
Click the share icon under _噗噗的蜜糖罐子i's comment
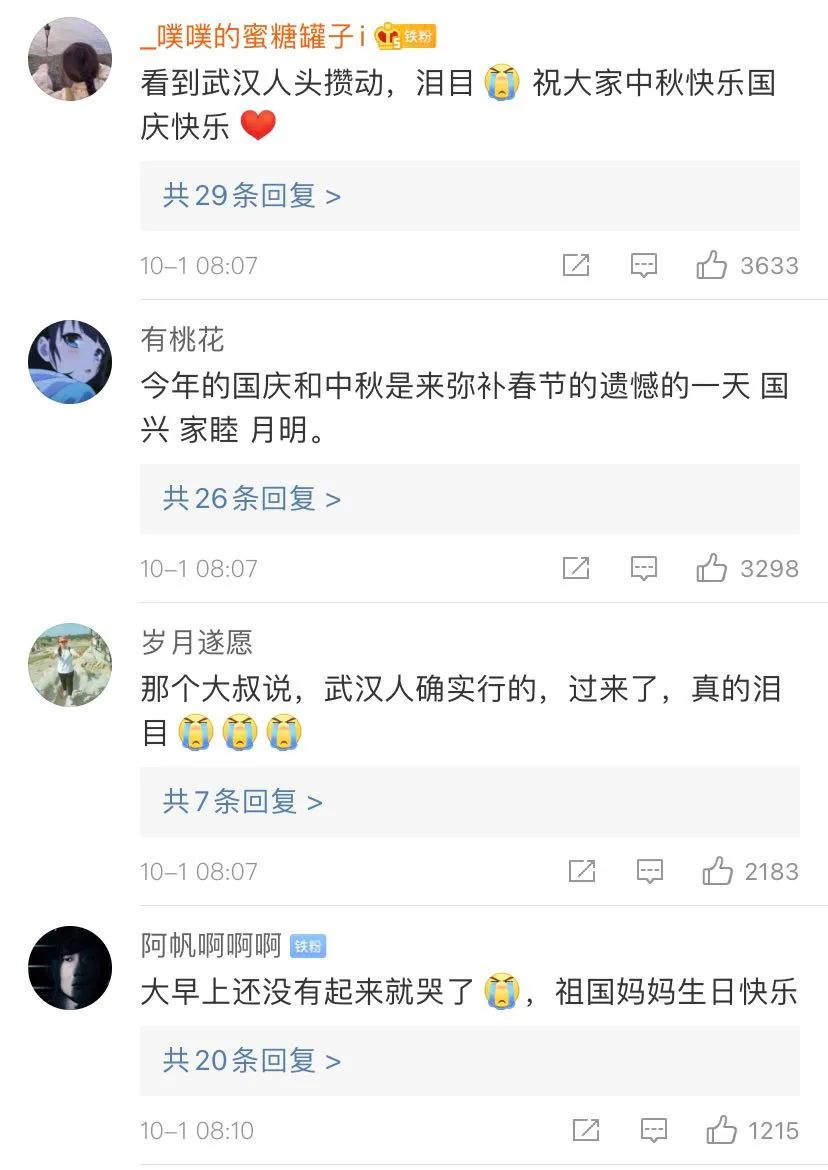[576, 265]
